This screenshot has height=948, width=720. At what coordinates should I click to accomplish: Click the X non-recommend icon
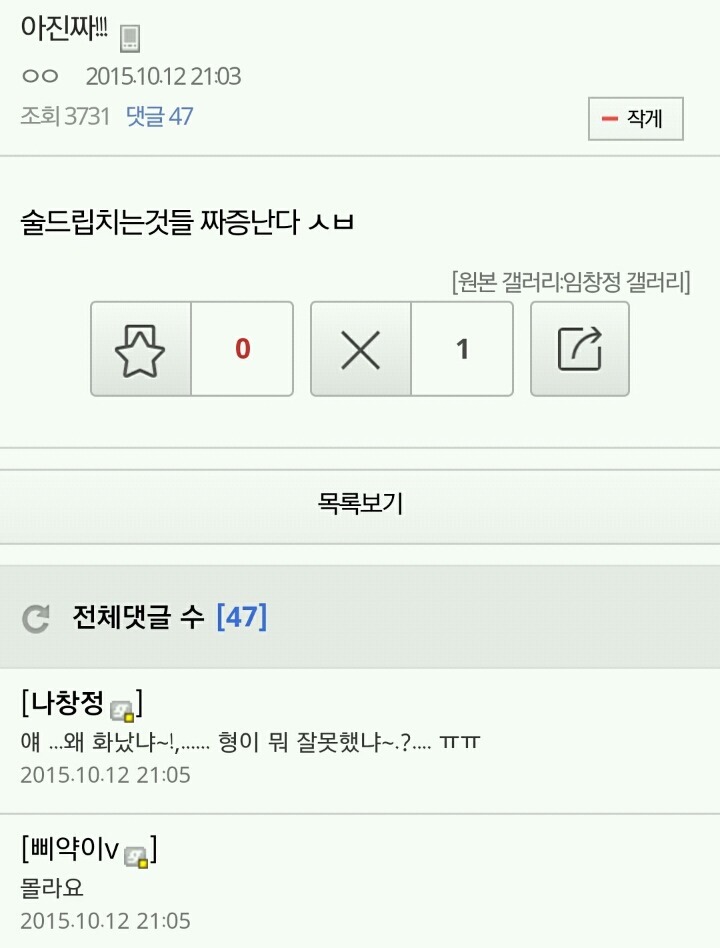pyautogui.click(x=361, y=348)
